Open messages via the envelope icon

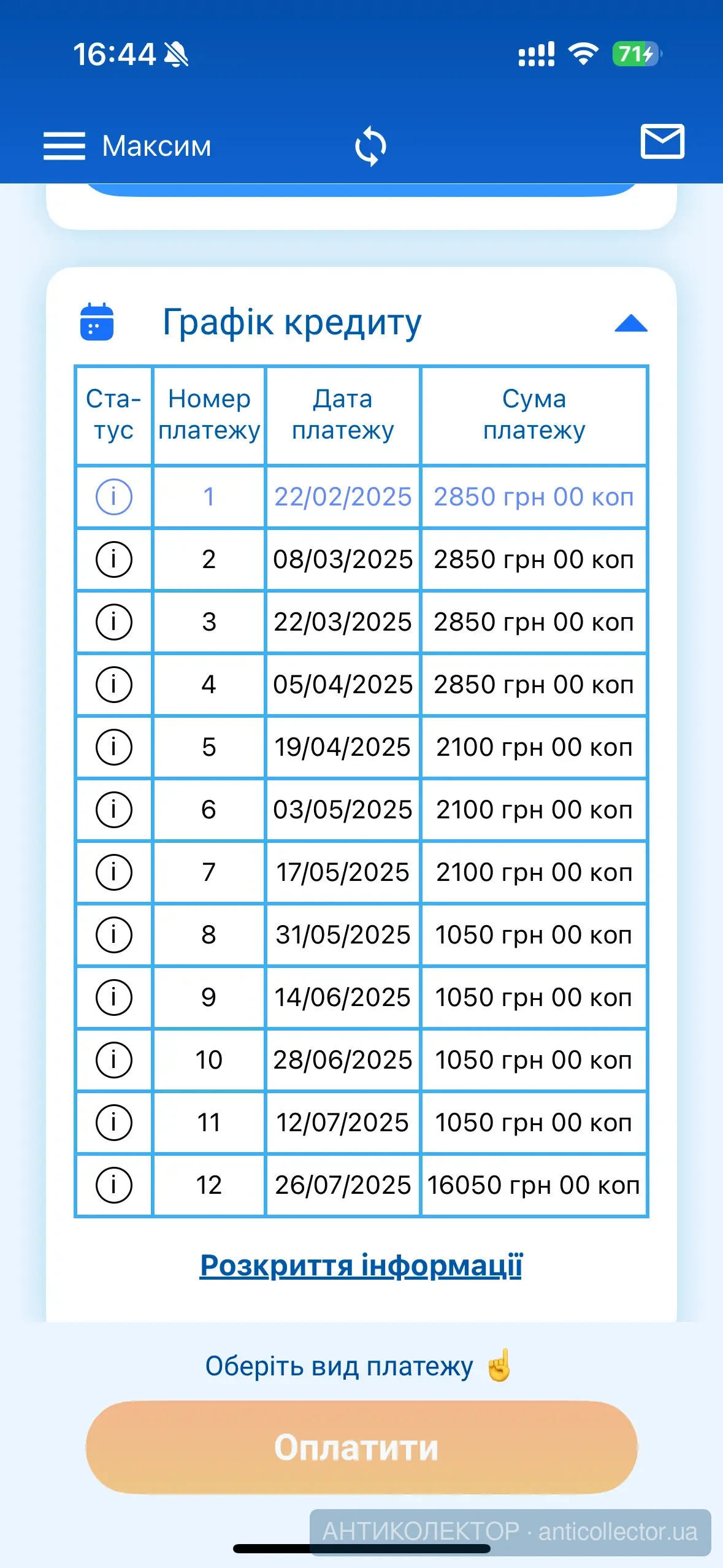[x=662, y=141]
